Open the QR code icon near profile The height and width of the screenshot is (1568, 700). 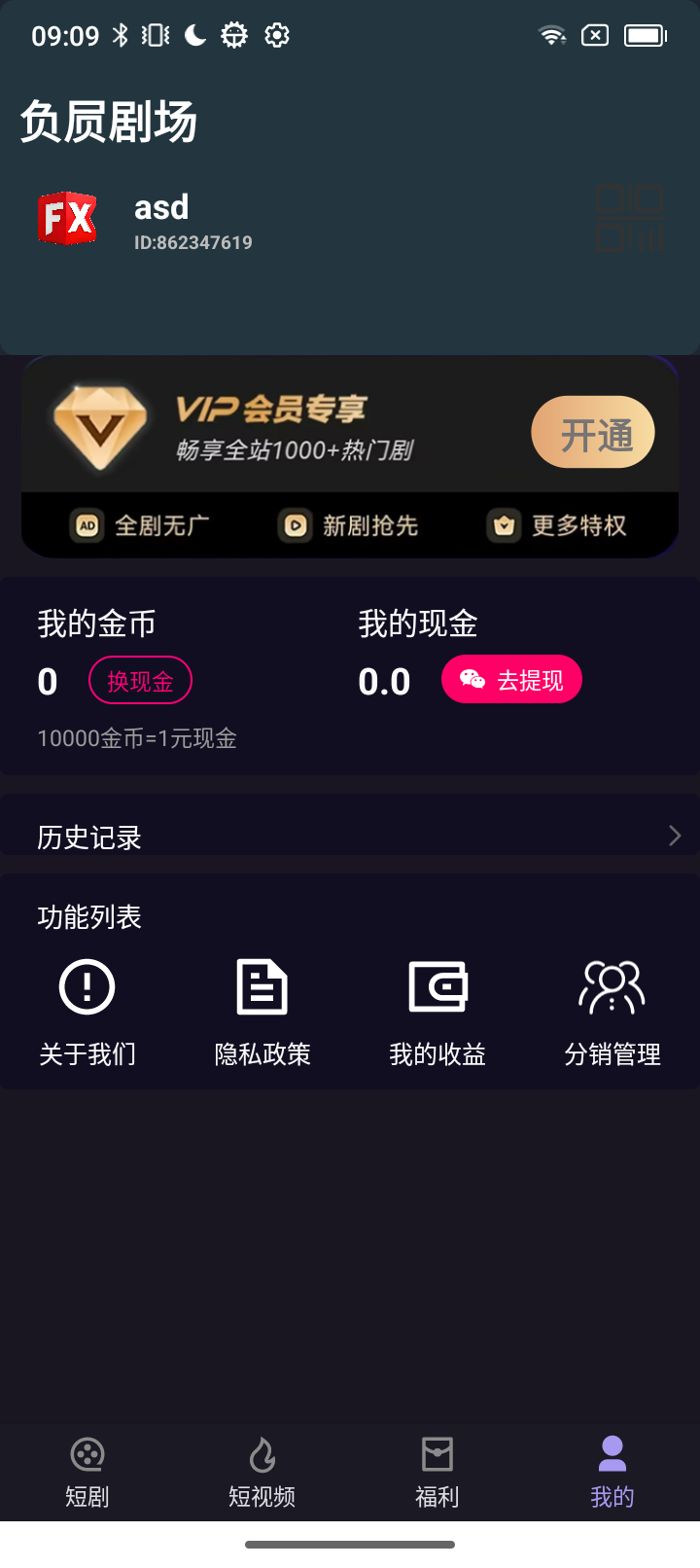coord(632,219)
